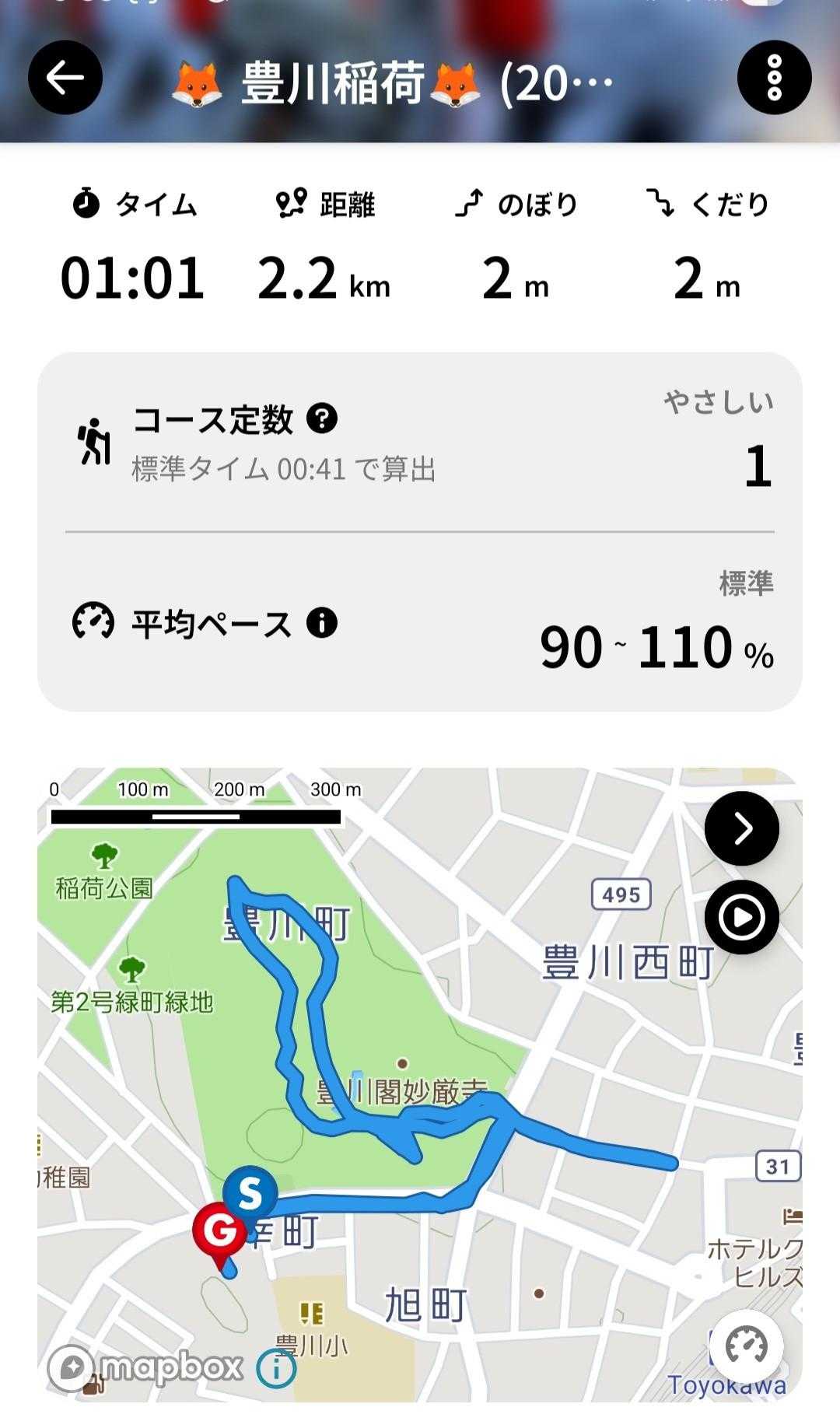Tap the speedometer button on the map

coord(746,1346)
